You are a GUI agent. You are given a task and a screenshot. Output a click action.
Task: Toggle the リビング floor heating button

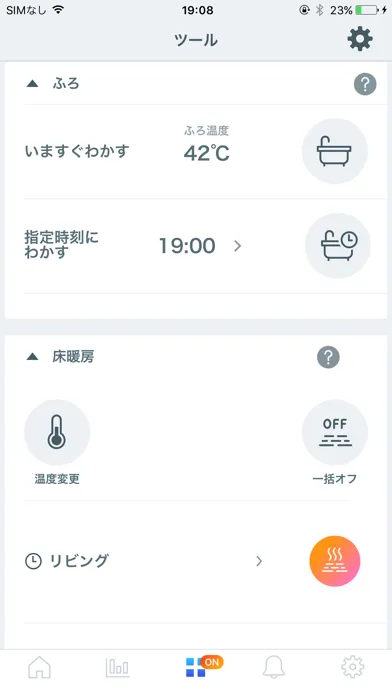pyautogui.click(x=335, y=561)
